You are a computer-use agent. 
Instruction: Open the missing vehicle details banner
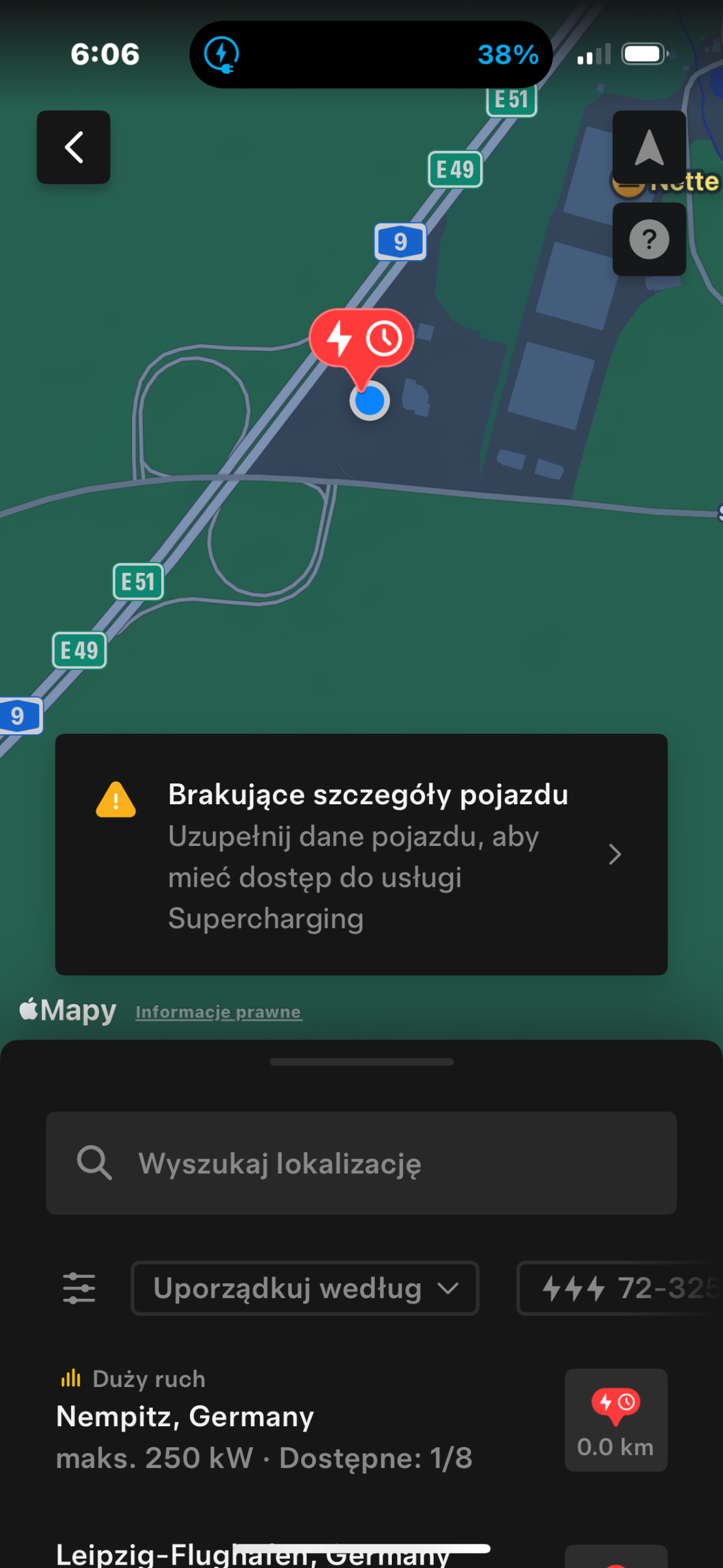361,855
